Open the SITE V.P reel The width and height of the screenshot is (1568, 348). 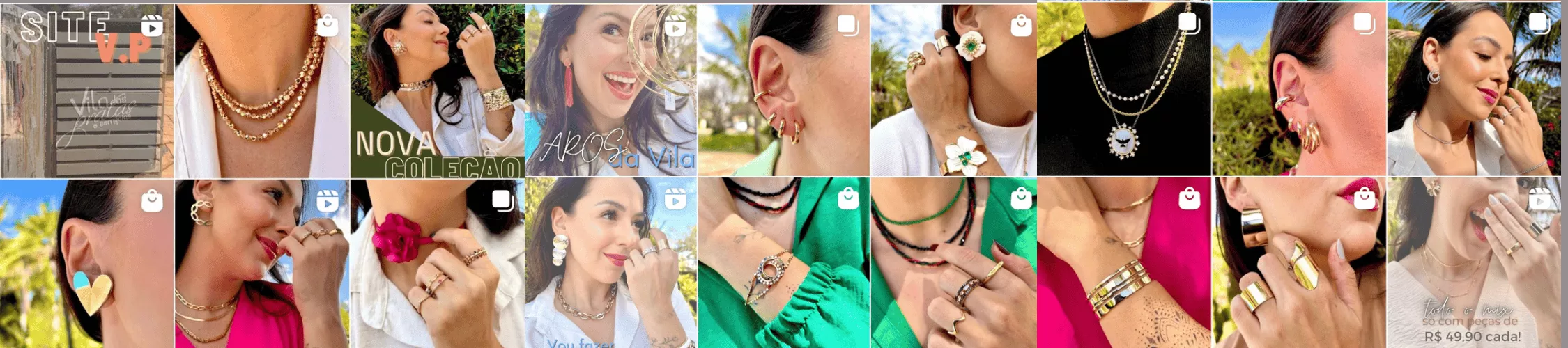(87, 90)
